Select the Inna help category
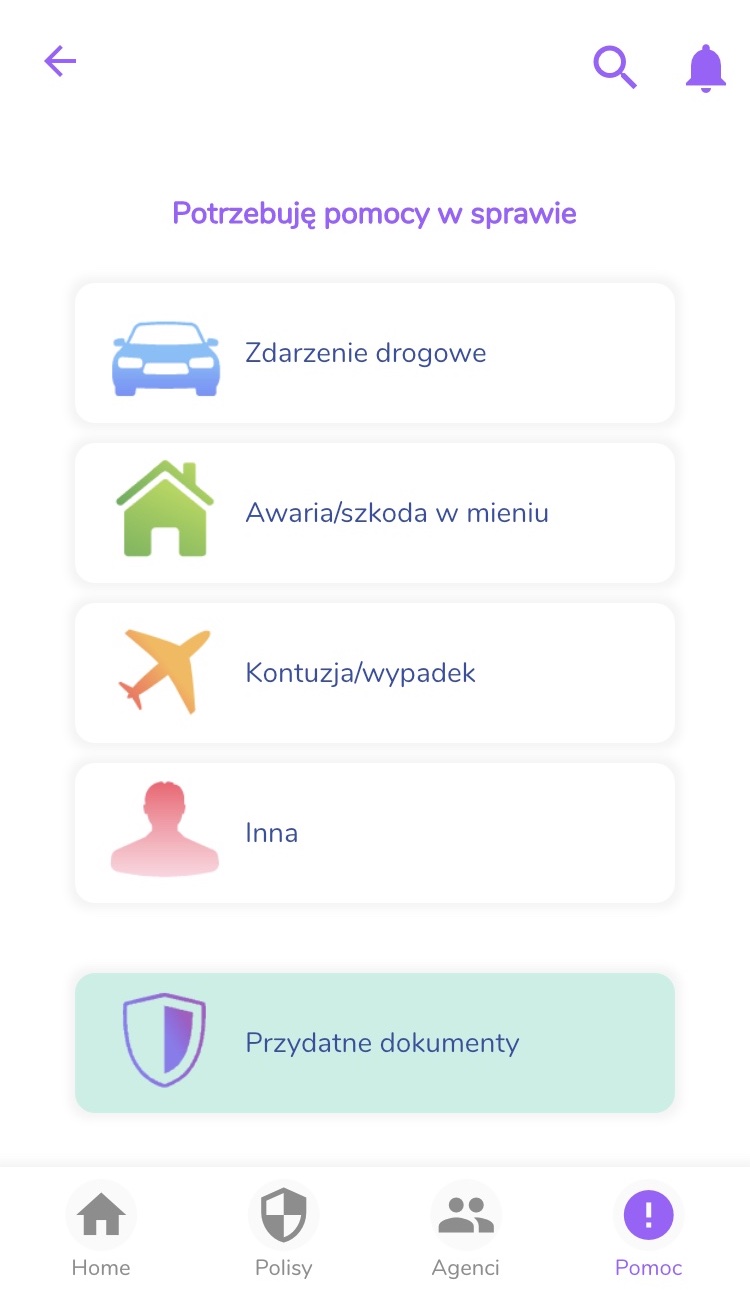 [x=375, y=833]
